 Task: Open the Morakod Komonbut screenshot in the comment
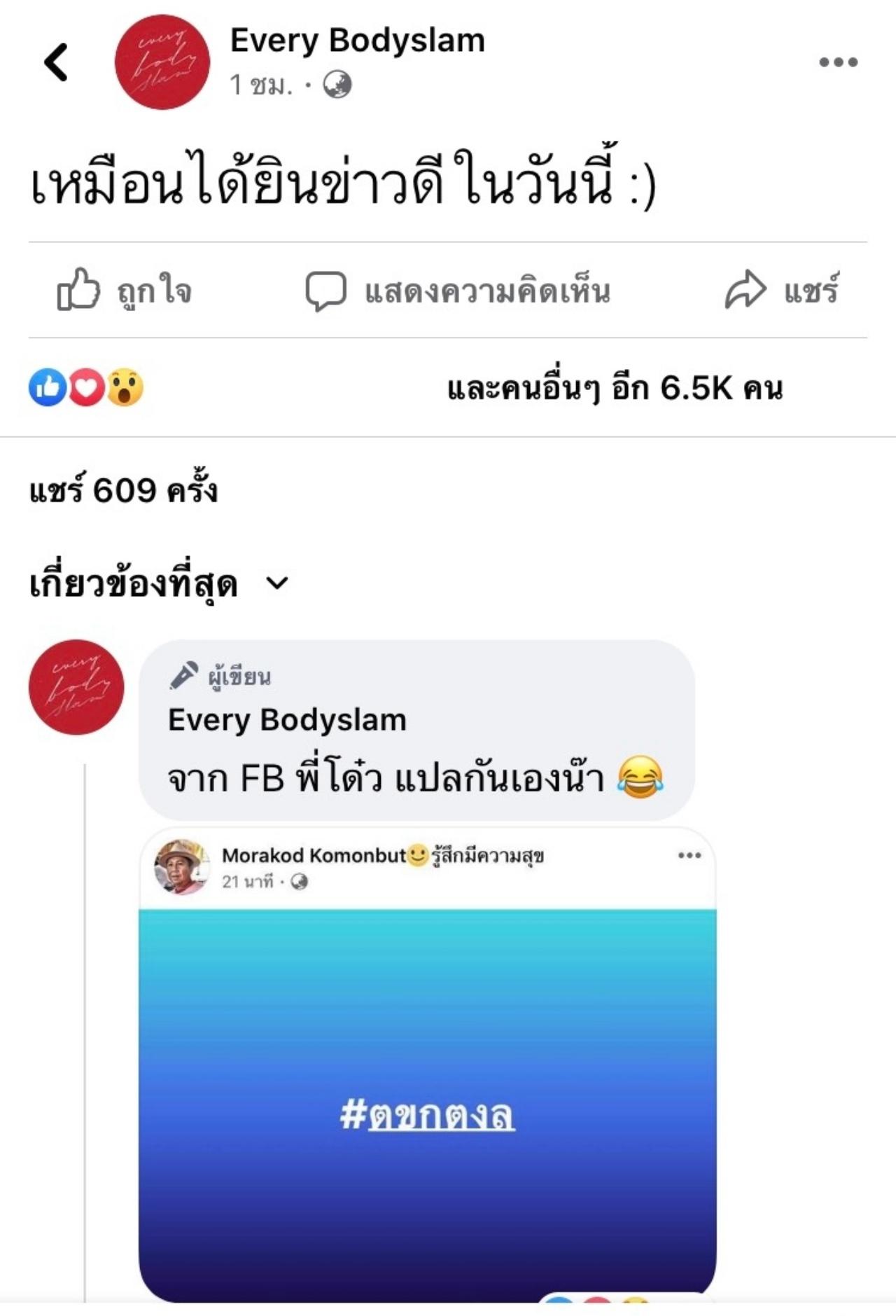(427, 1065)
